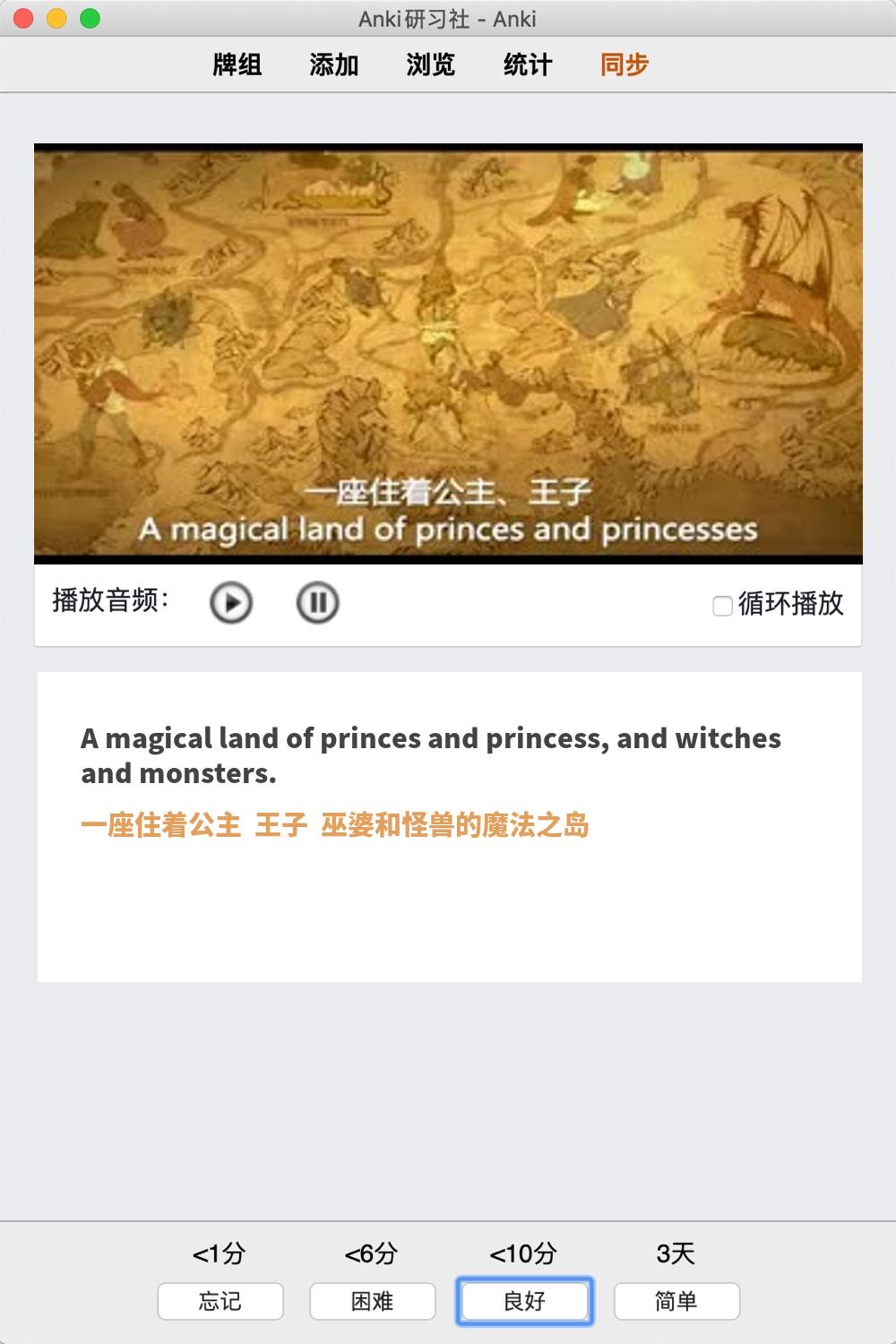Open 添加 to add a card

click(334, 65)
